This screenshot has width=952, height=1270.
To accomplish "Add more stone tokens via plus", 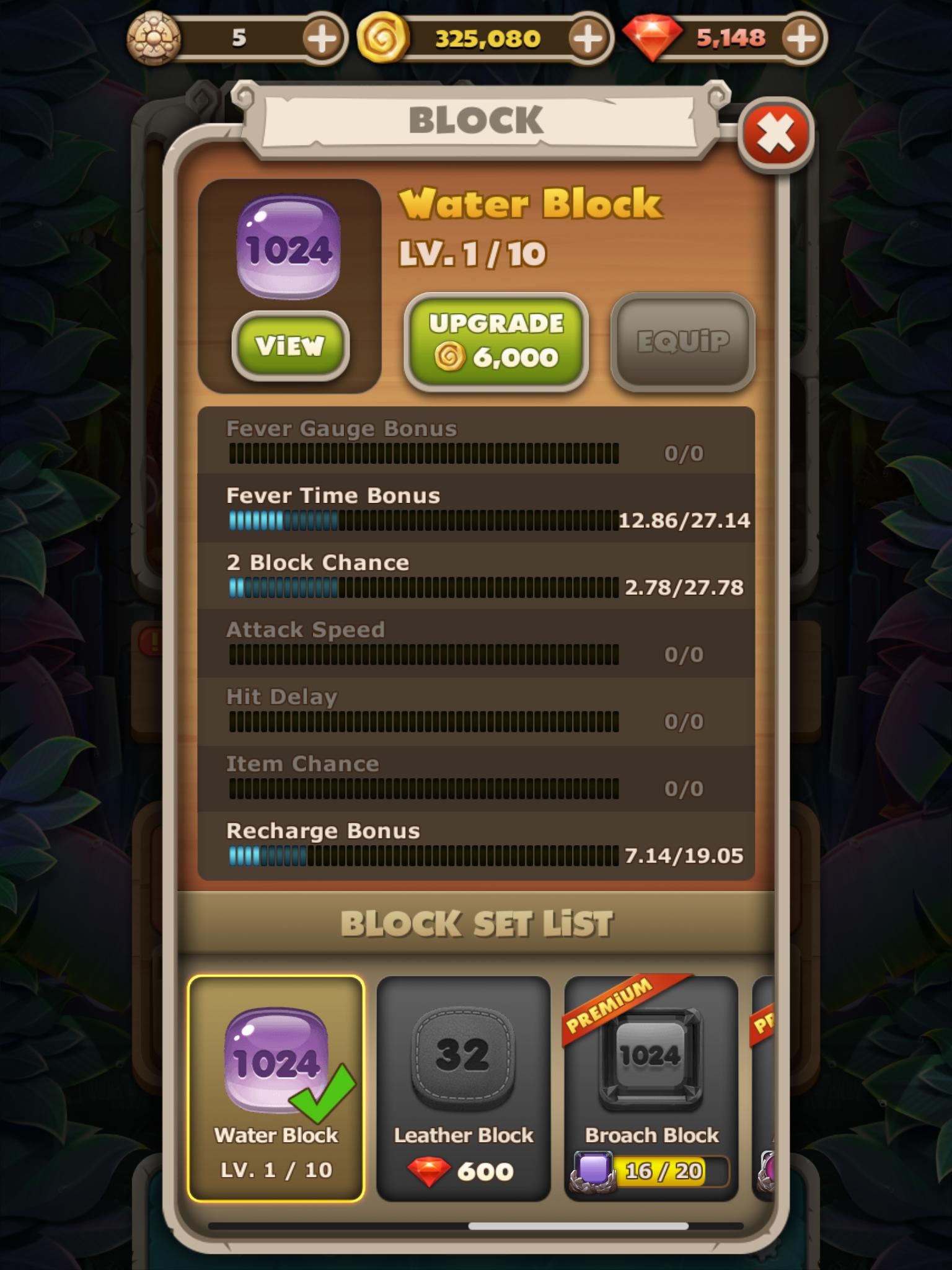I will pyautogui.click(x=322, y=38).
